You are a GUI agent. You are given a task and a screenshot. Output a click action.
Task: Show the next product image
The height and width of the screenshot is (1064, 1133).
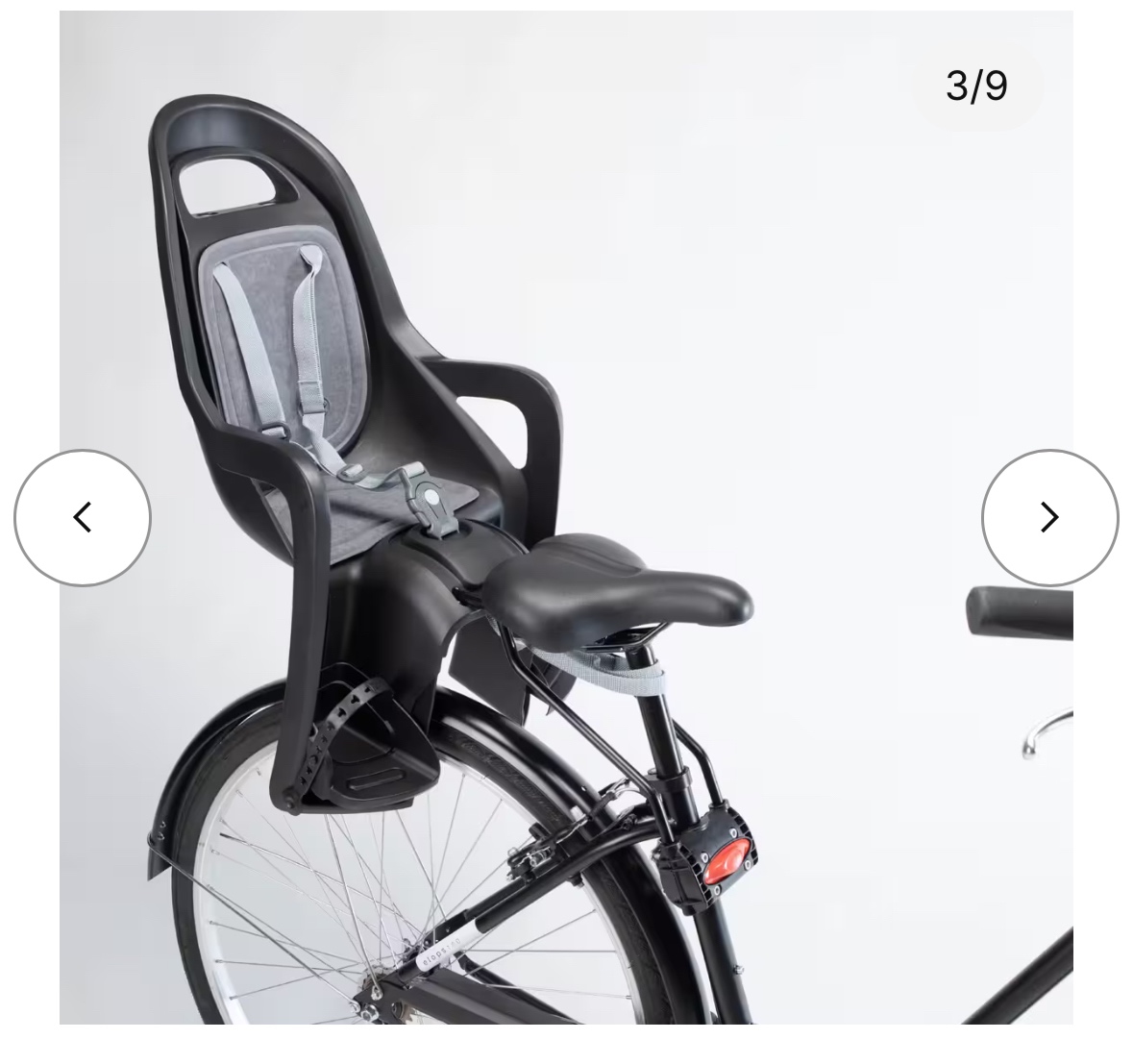click(1049, 518)
